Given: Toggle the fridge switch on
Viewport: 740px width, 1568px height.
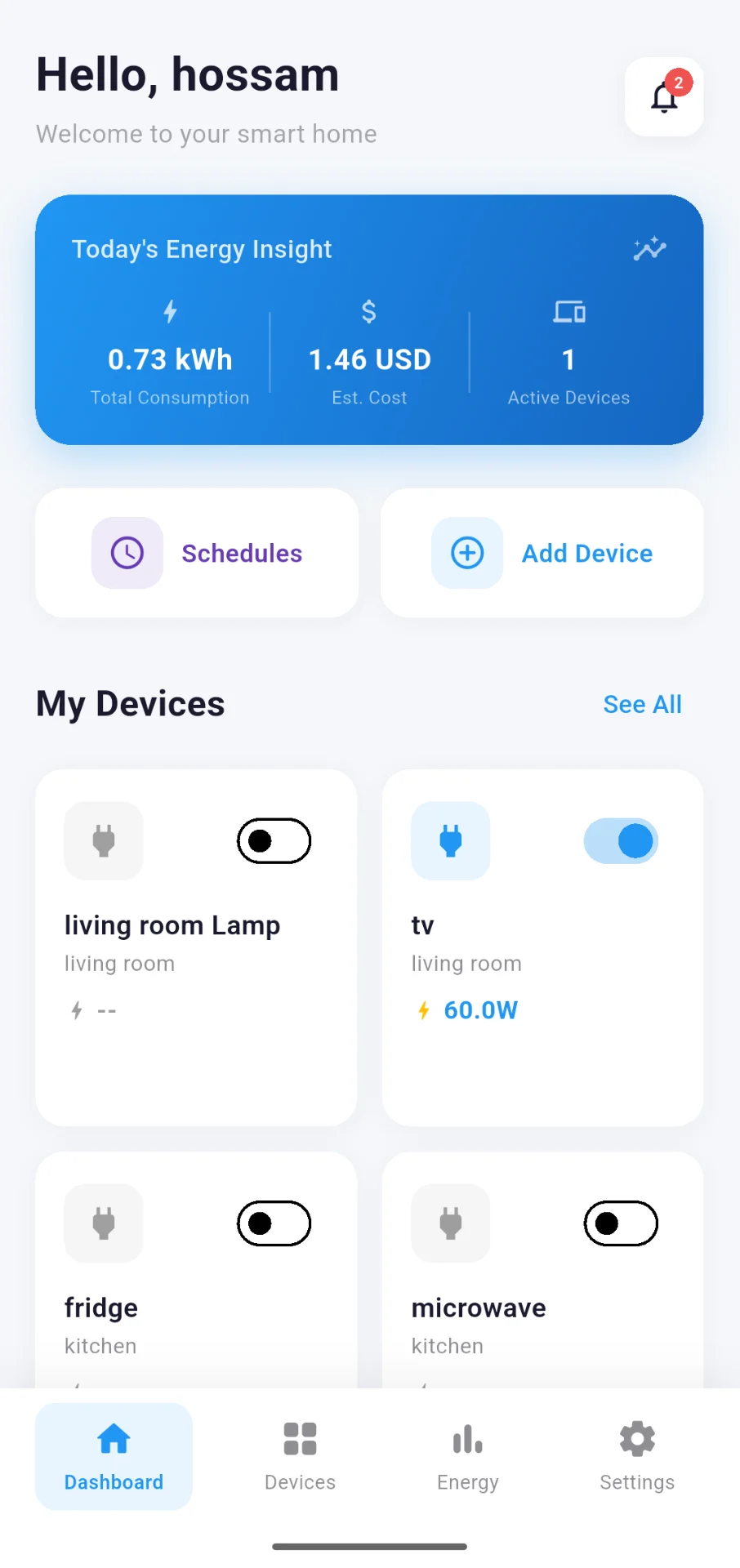Looking at the screenshot, I should tap(274, 1223).
